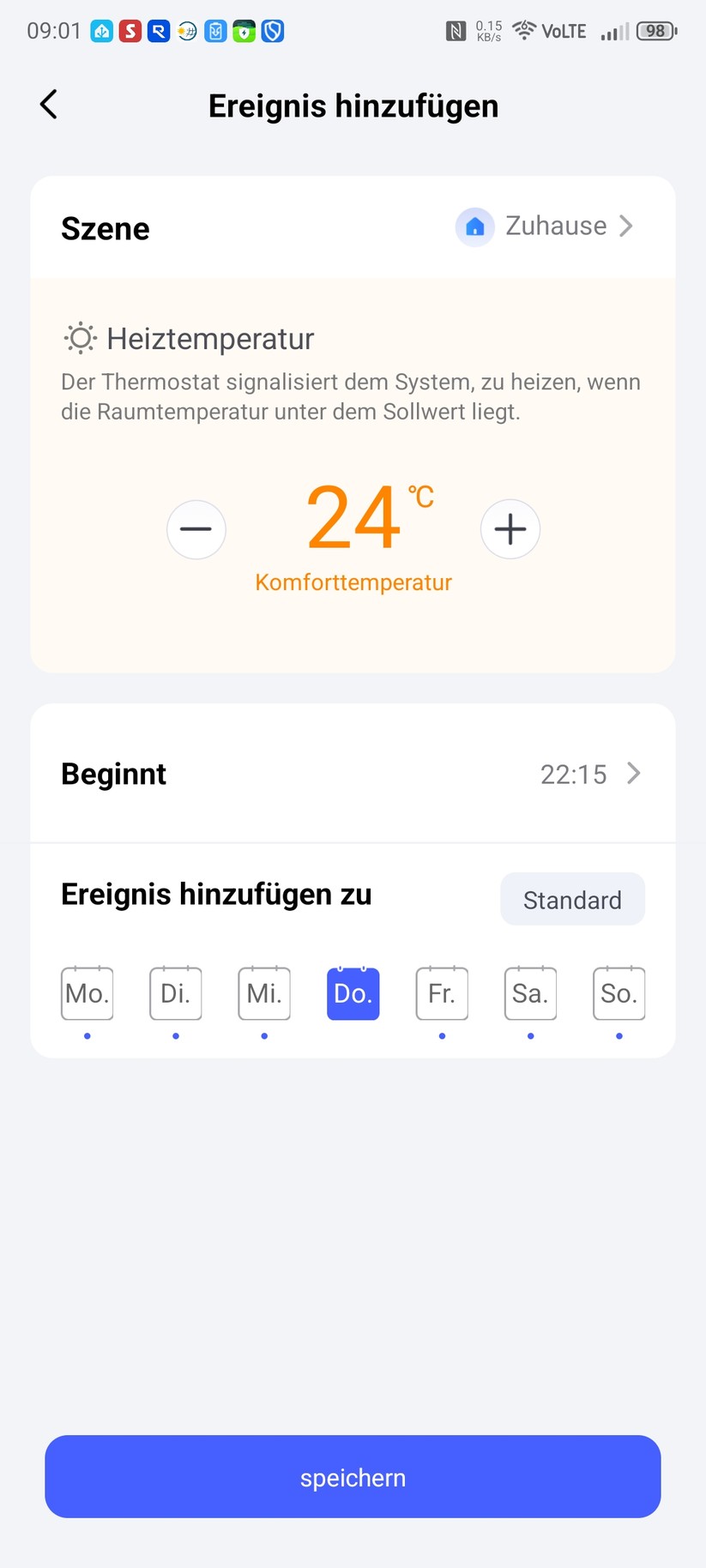Enable the Sa. weekday for the event
The image size is (706, 1568).
(530, 993)
